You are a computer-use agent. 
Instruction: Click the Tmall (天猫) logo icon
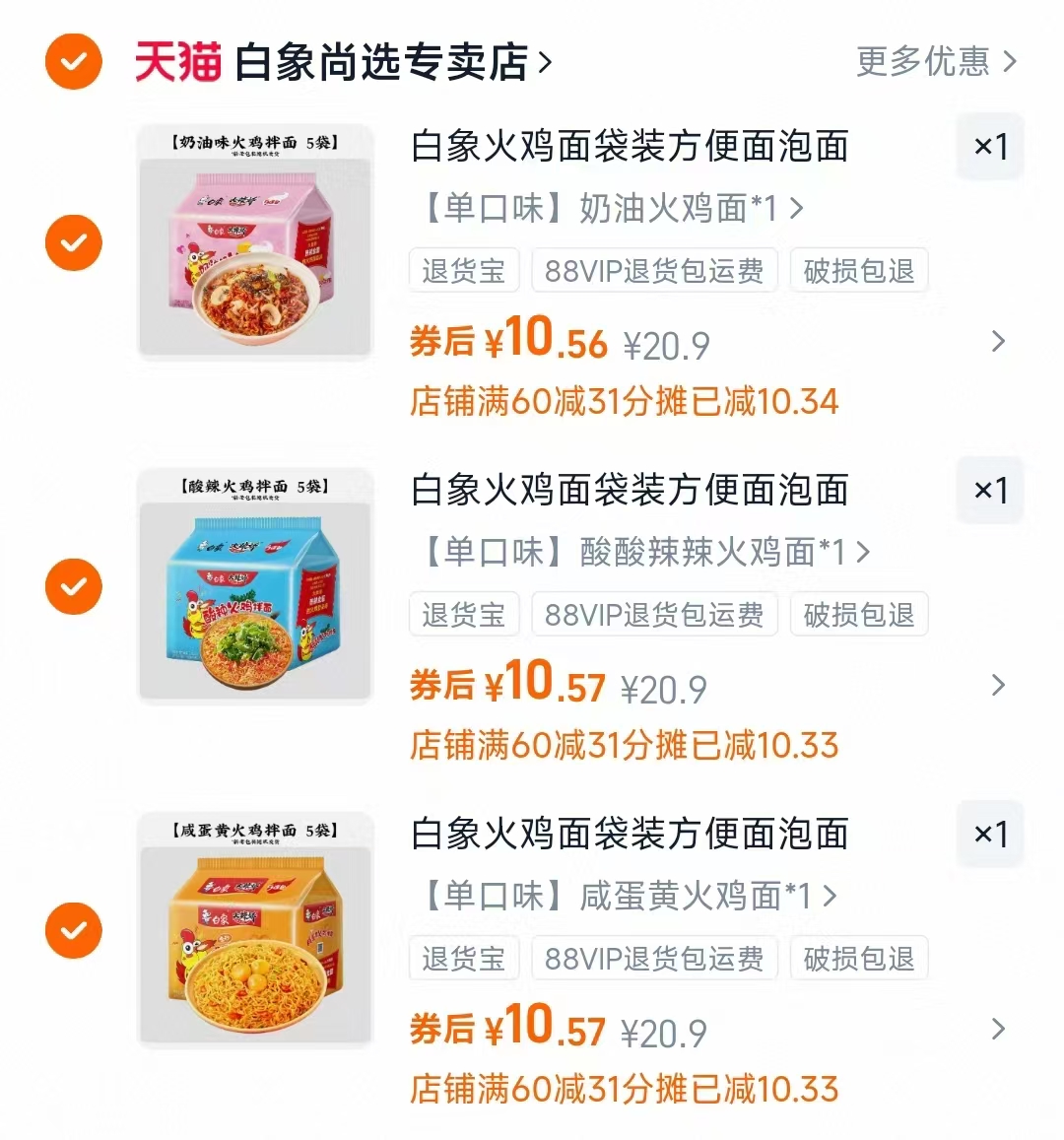click(x=175, y=61)
